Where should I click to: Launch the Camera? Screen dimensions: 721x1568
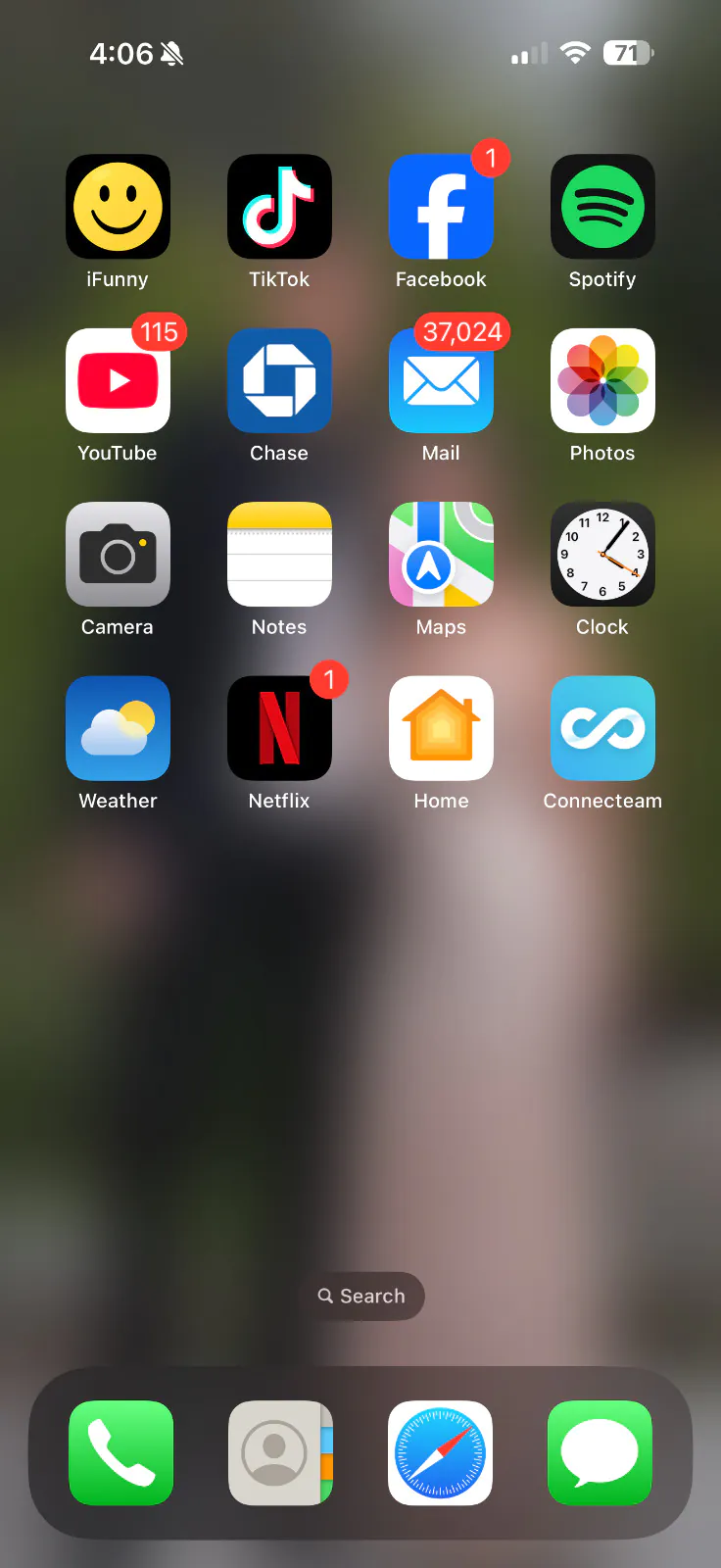[118, 555]
